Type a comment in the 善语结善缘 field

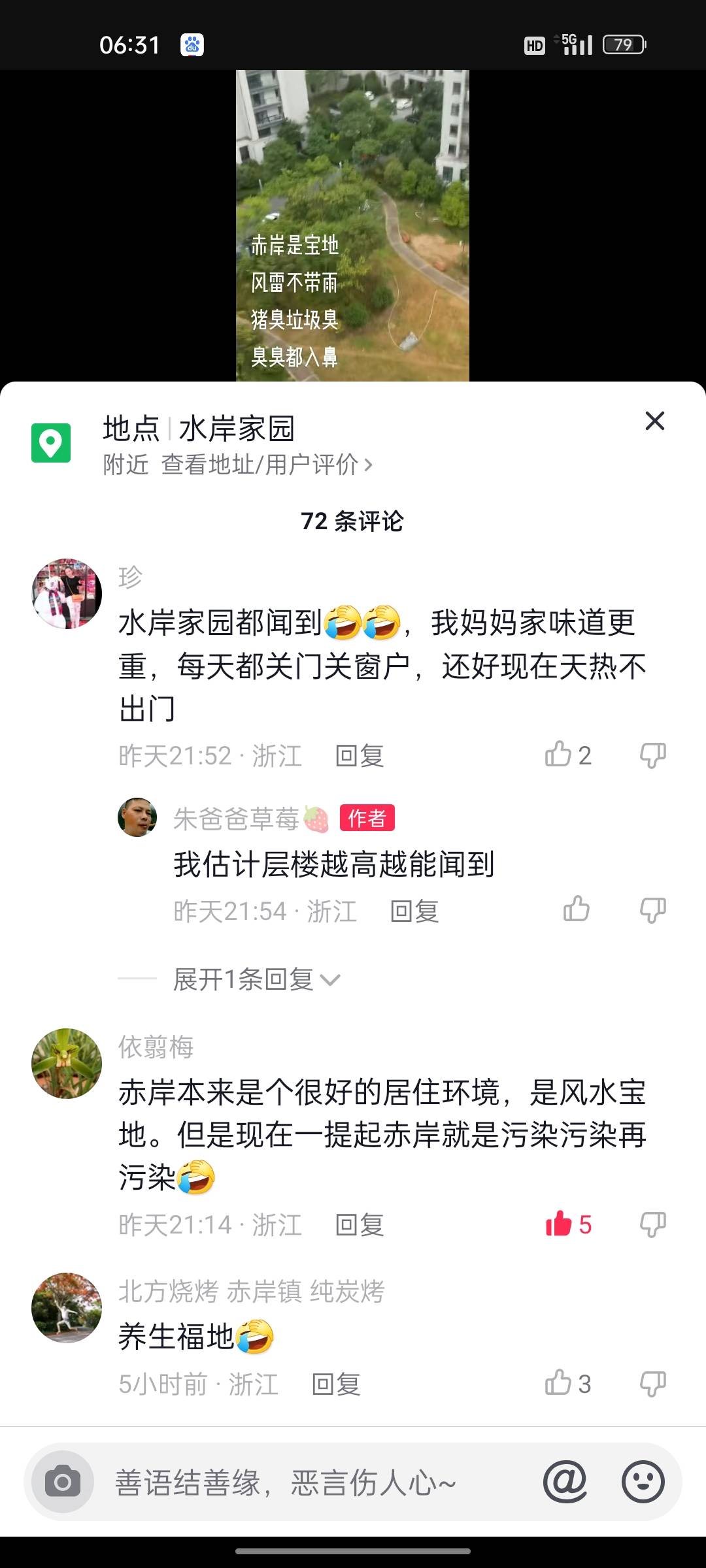[314, 1482]
